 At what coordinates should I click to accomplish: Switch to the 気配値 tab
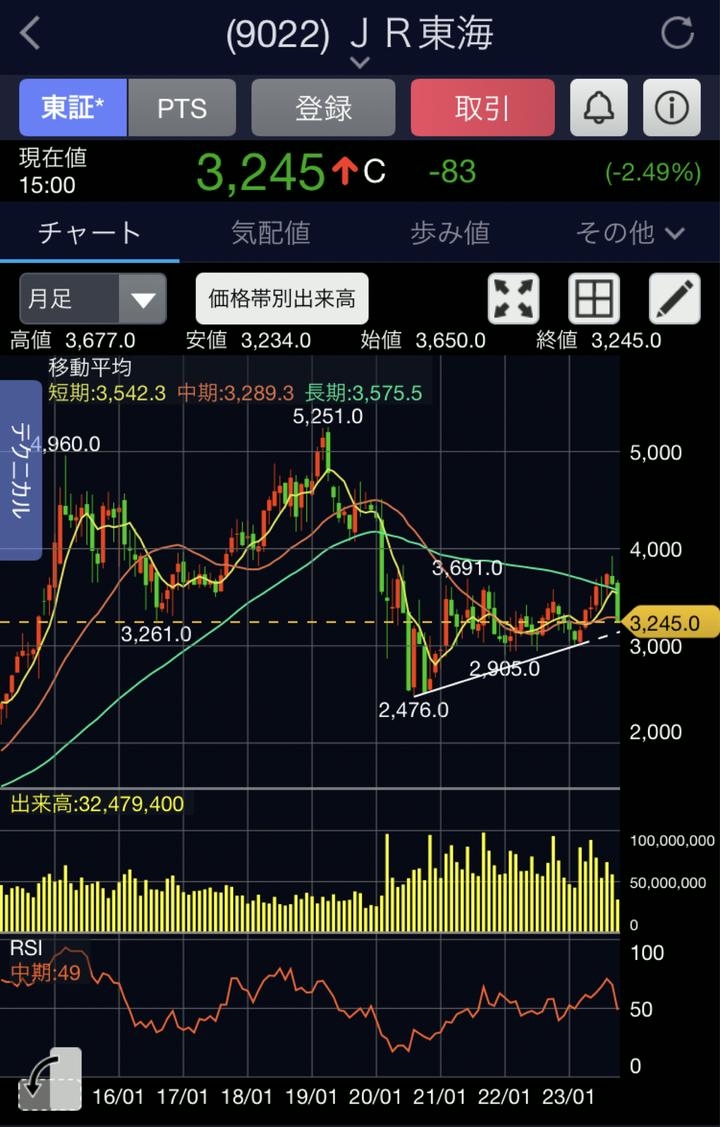click(x=270, y=233)
